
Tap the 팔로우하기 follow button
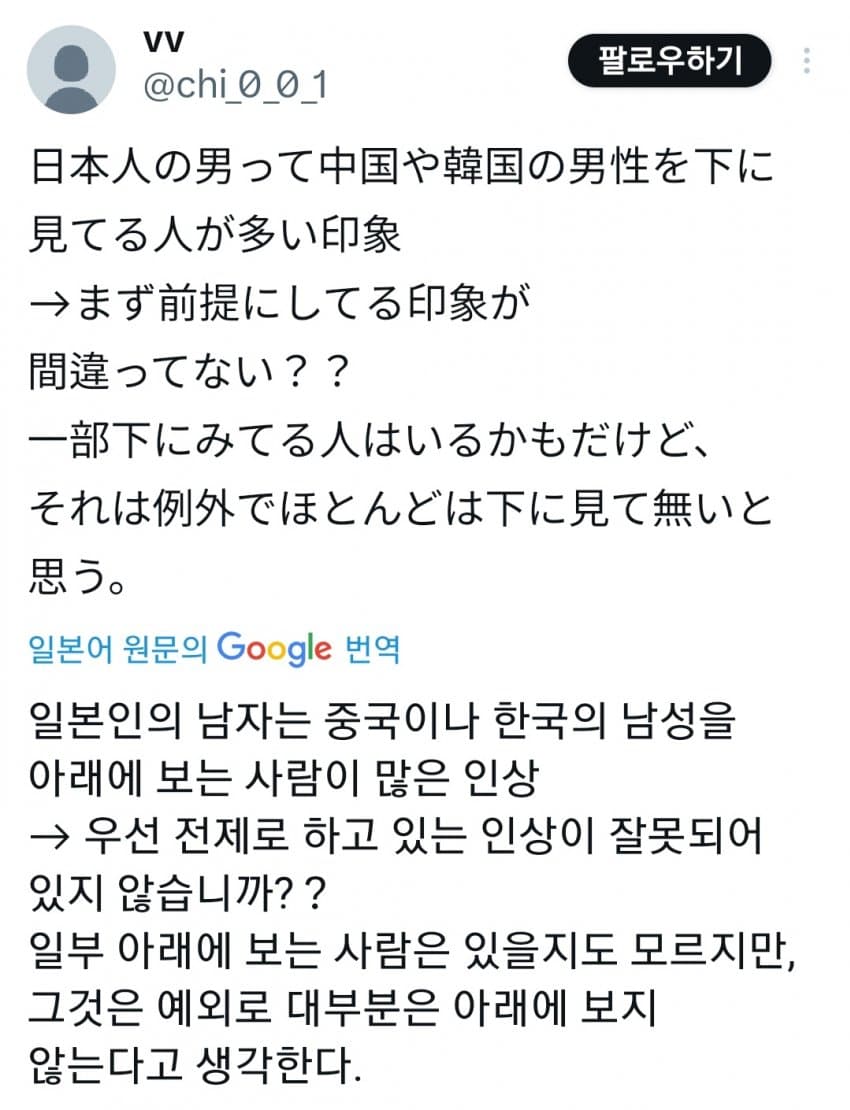coord(670,61)
